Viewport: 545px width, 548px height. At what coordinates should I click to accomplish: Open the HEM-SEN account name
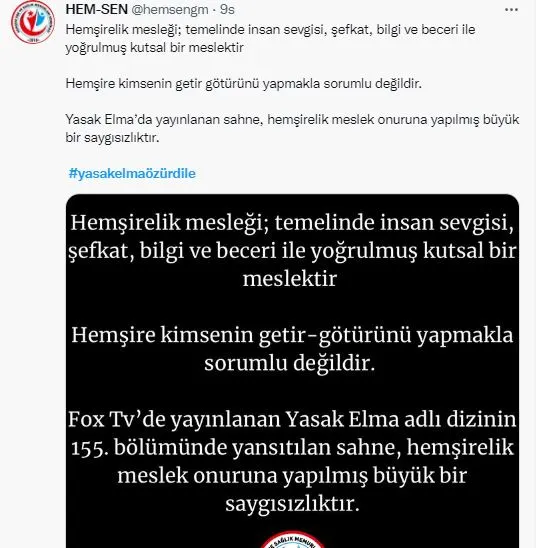point(96,9)
